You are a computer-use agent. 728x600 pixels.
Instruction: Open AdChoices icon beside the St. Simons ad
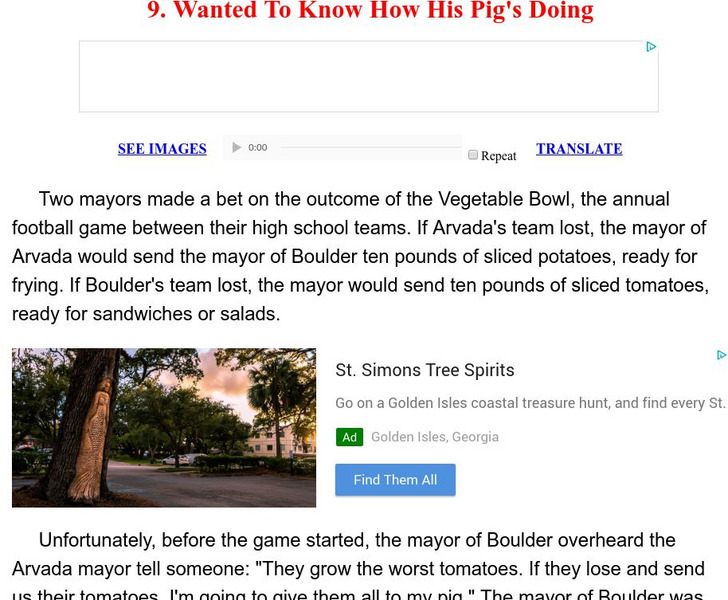coord(721,355)
